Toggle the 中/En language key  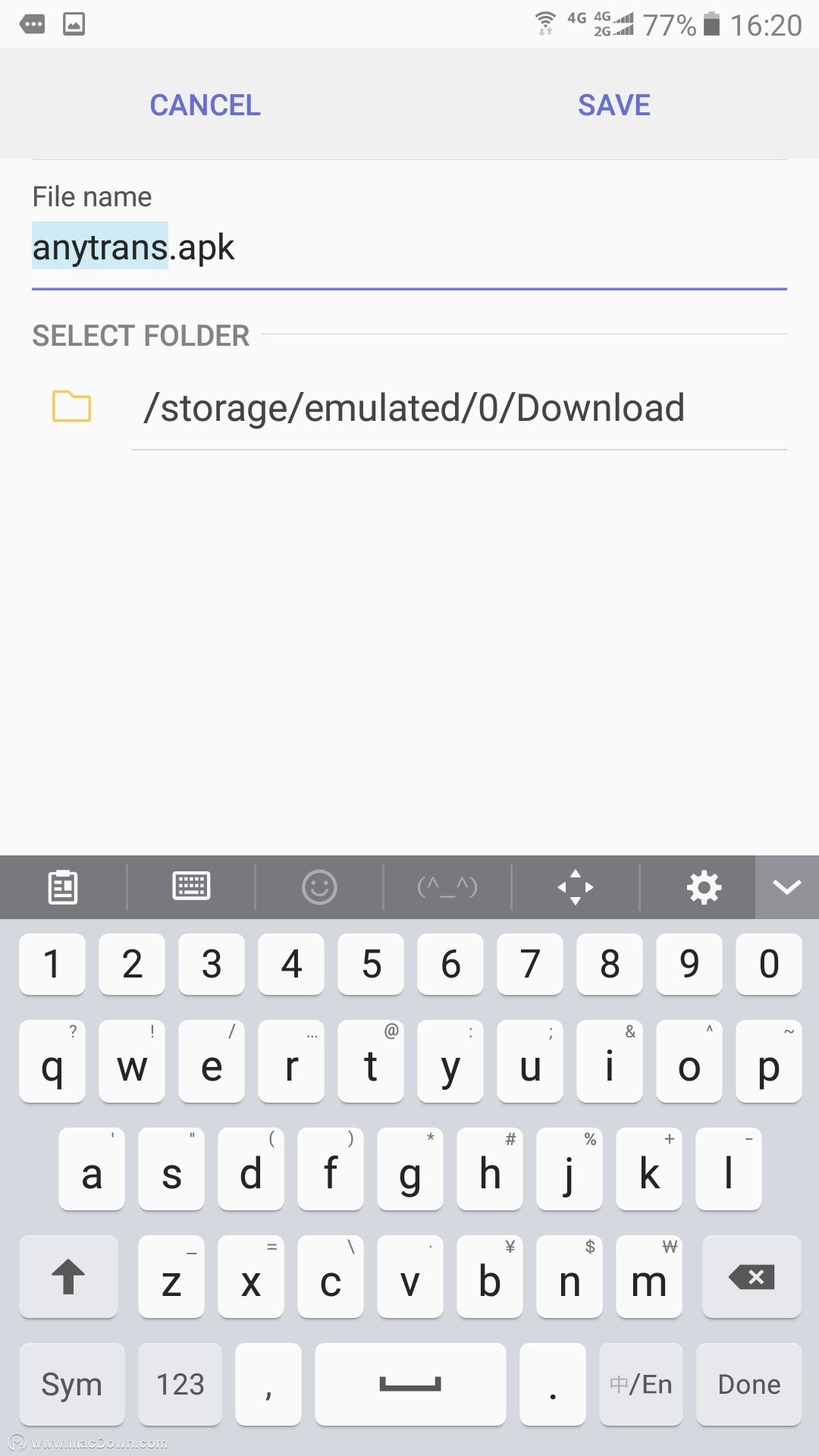click(641, 1385)
